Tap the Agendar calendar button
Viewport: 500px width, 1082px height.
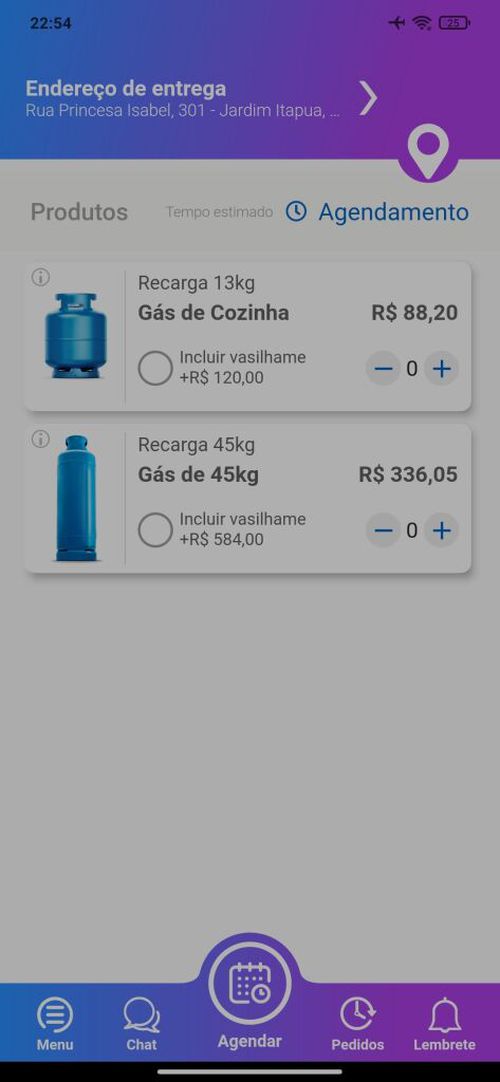click(x=250, y=984)
